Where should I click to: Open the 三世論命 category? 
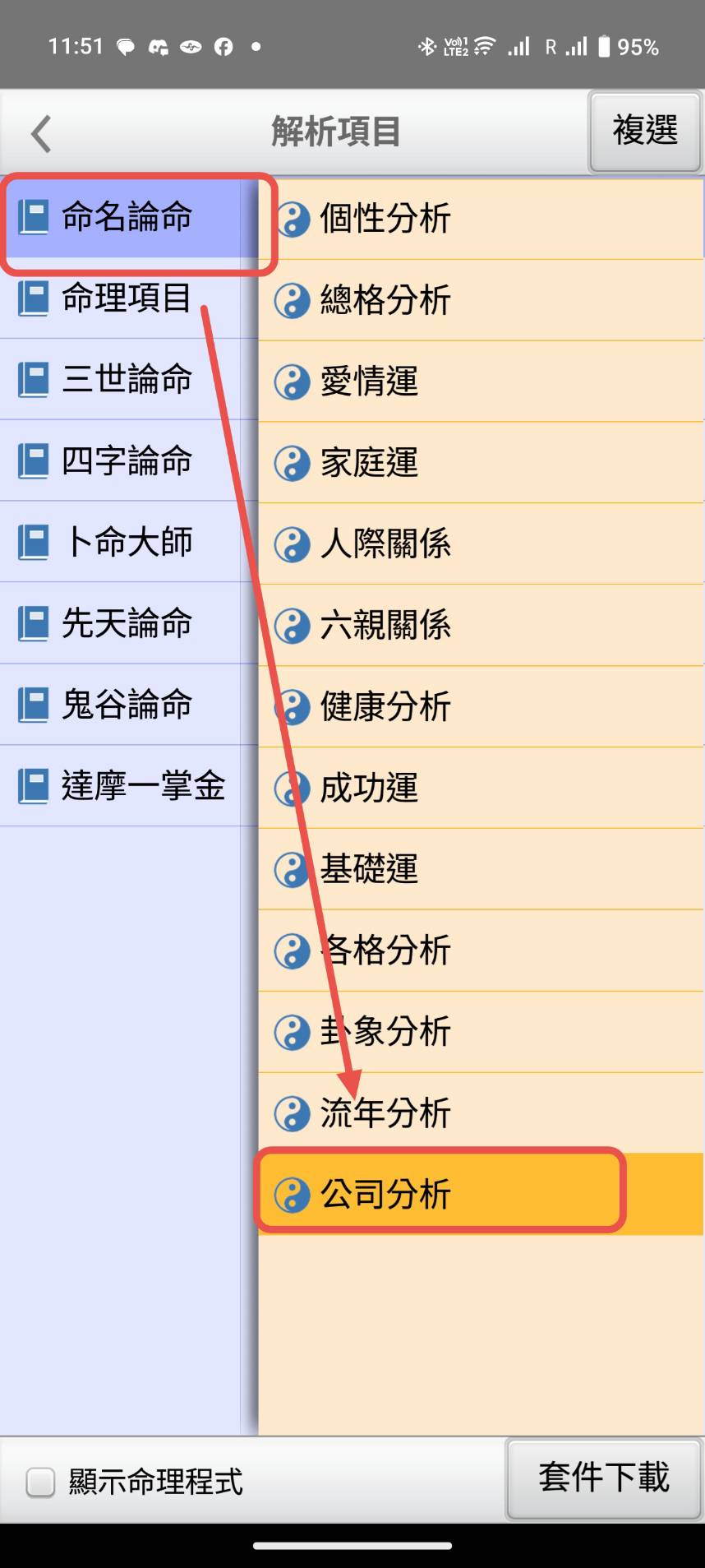click(x=127, y=379)
